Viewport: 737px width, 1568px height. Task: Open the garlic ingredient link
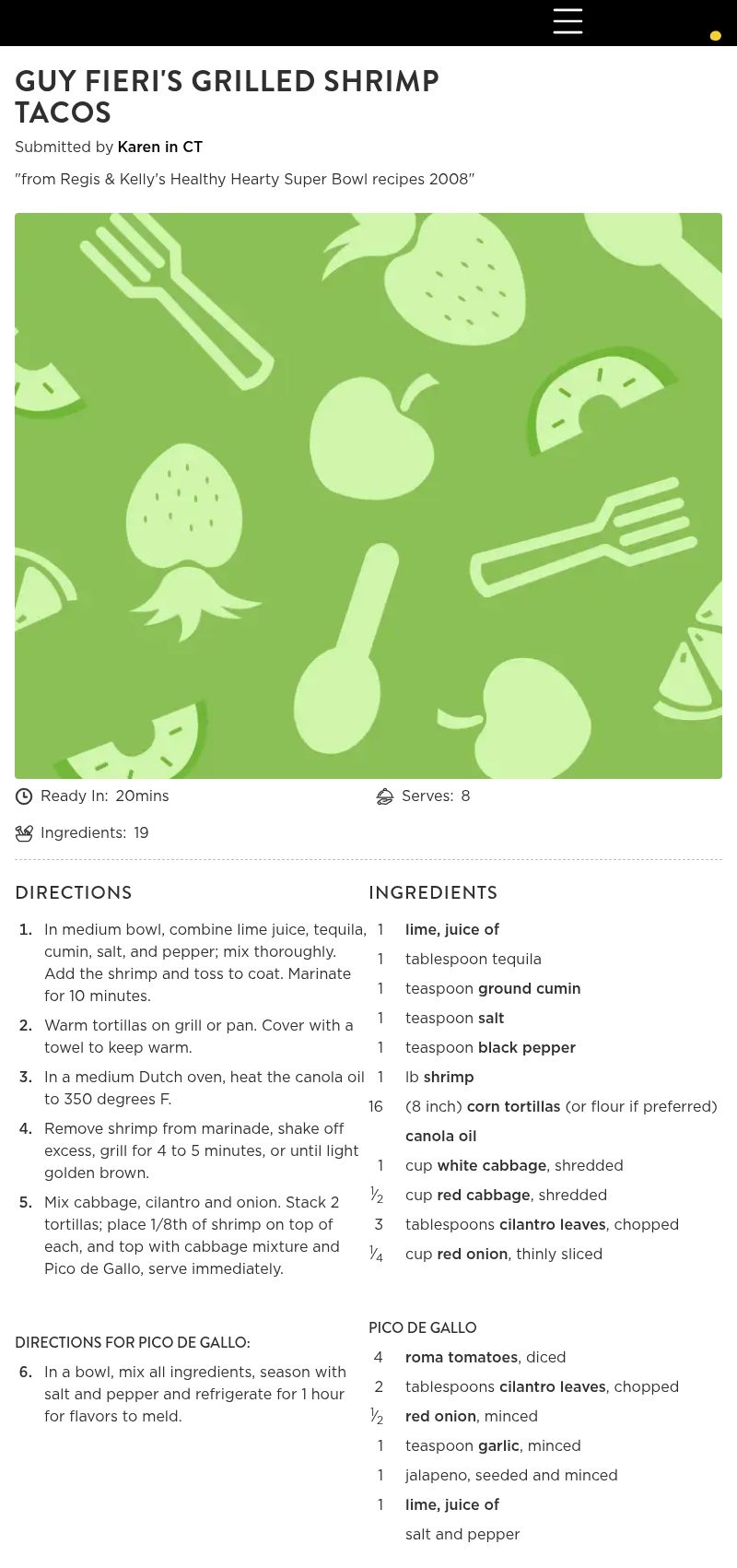pyautogui.click(x=497, y=1445)
